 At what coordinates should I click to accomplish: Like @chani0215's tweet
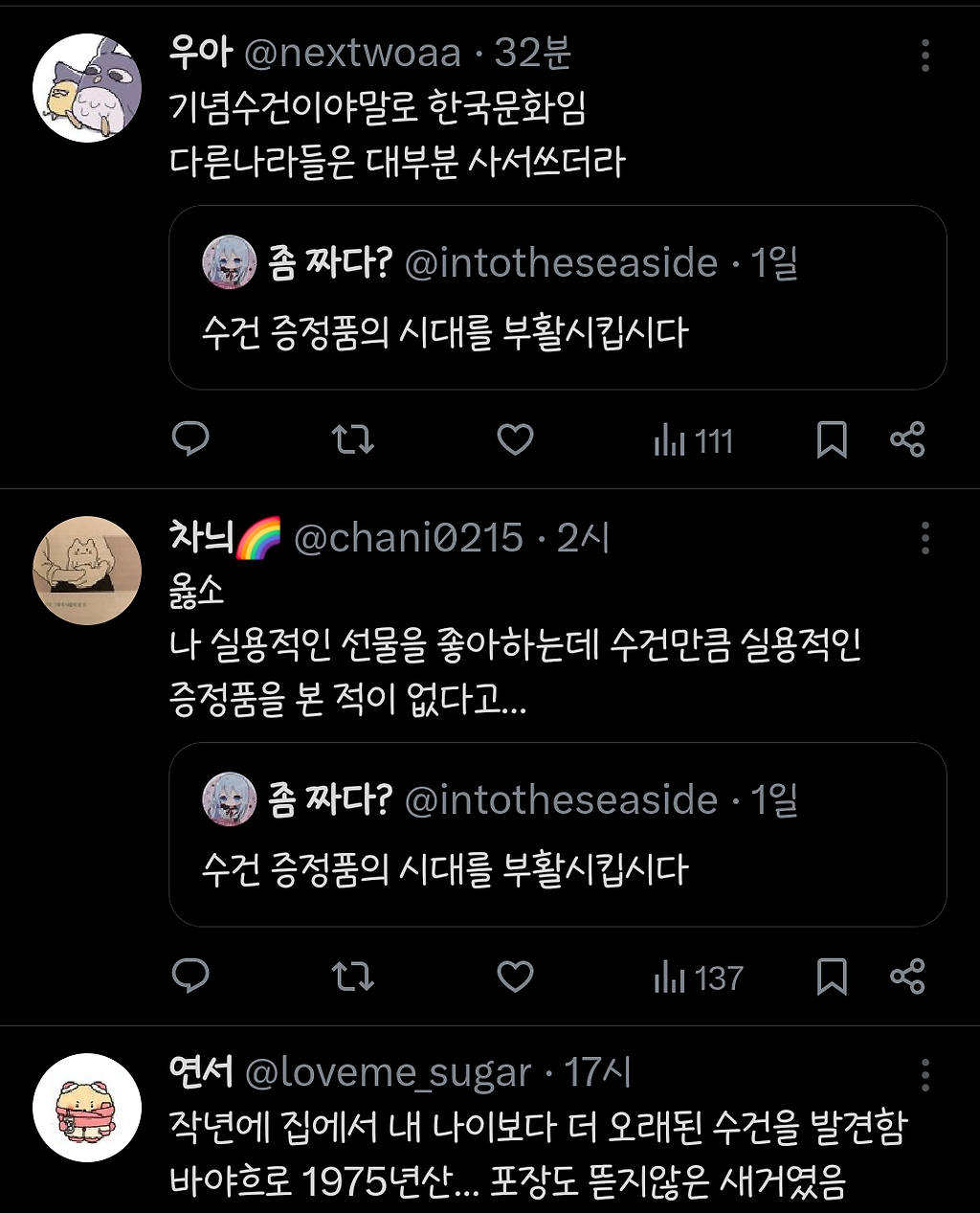coord(516,977)
